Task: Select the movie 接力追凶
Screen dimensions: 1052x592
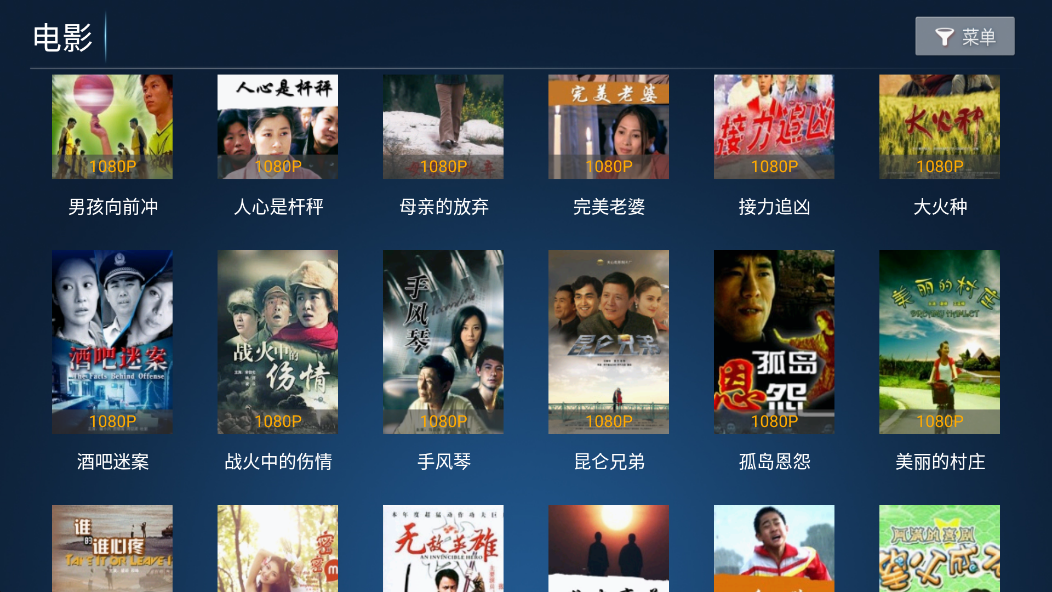Action: 774,127
